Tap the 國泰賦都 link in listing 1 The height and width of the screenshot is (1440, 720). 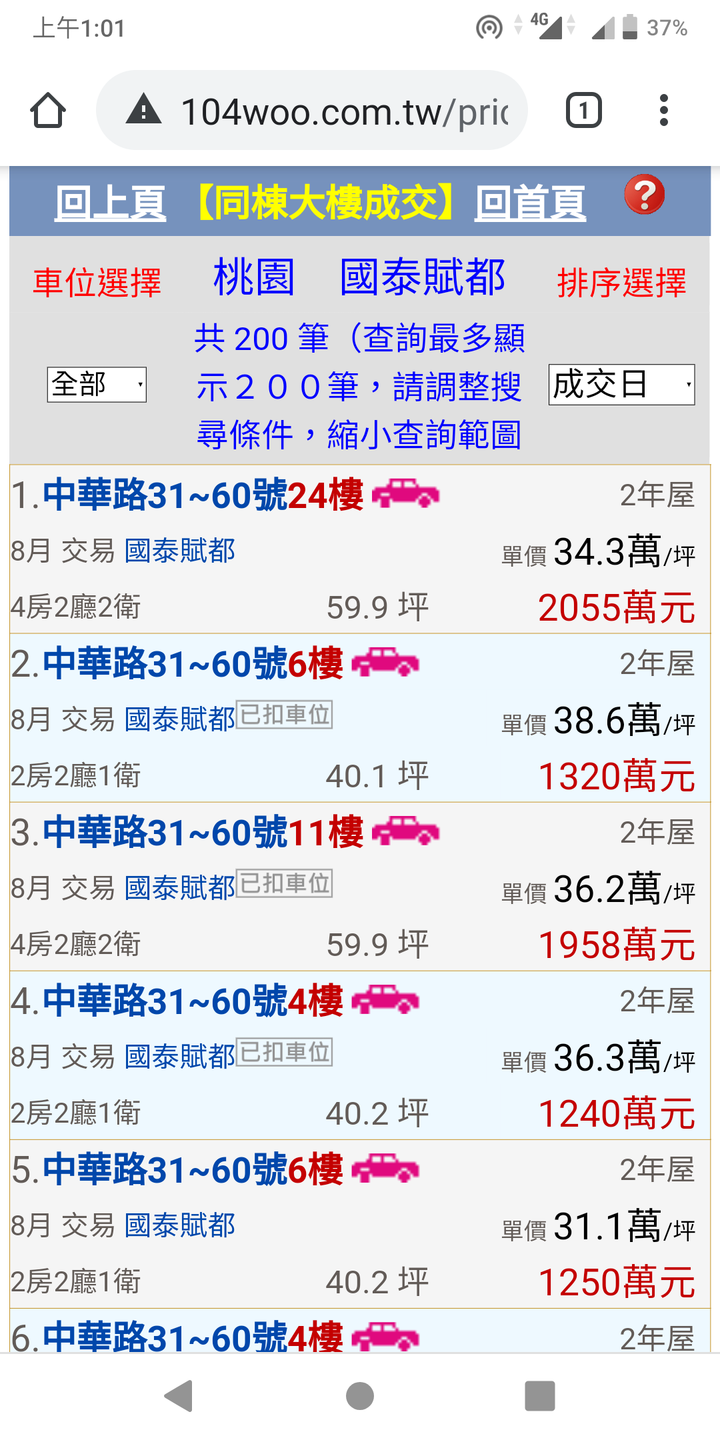[x=180, y=551]
